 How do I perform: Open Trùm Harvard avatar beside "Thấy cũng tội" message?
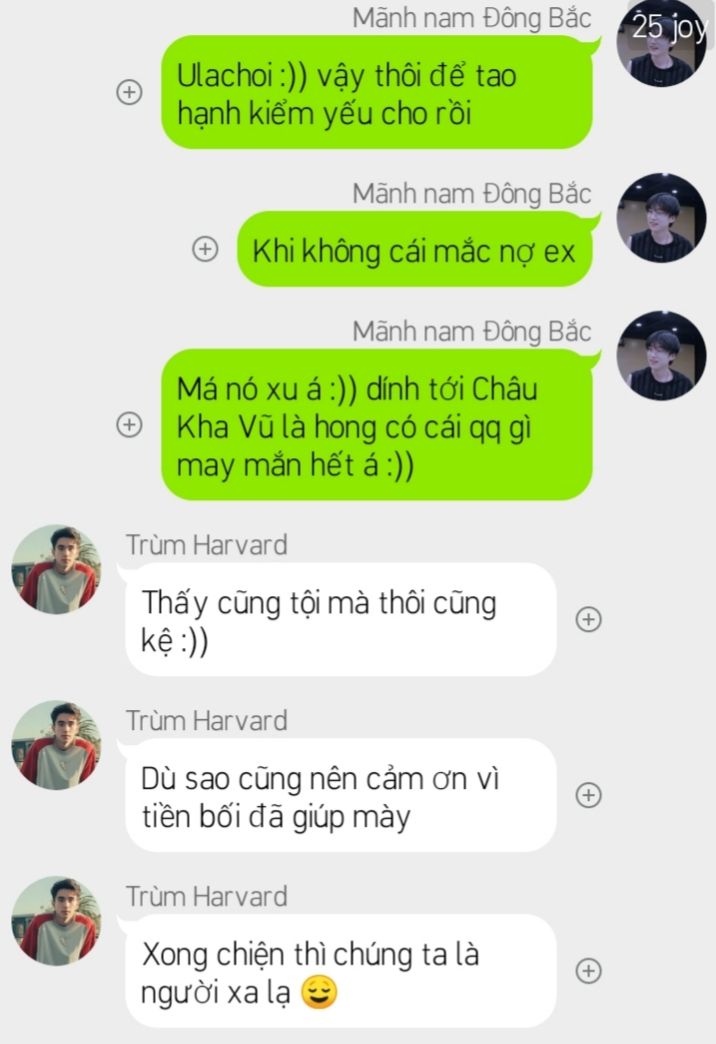56,569
